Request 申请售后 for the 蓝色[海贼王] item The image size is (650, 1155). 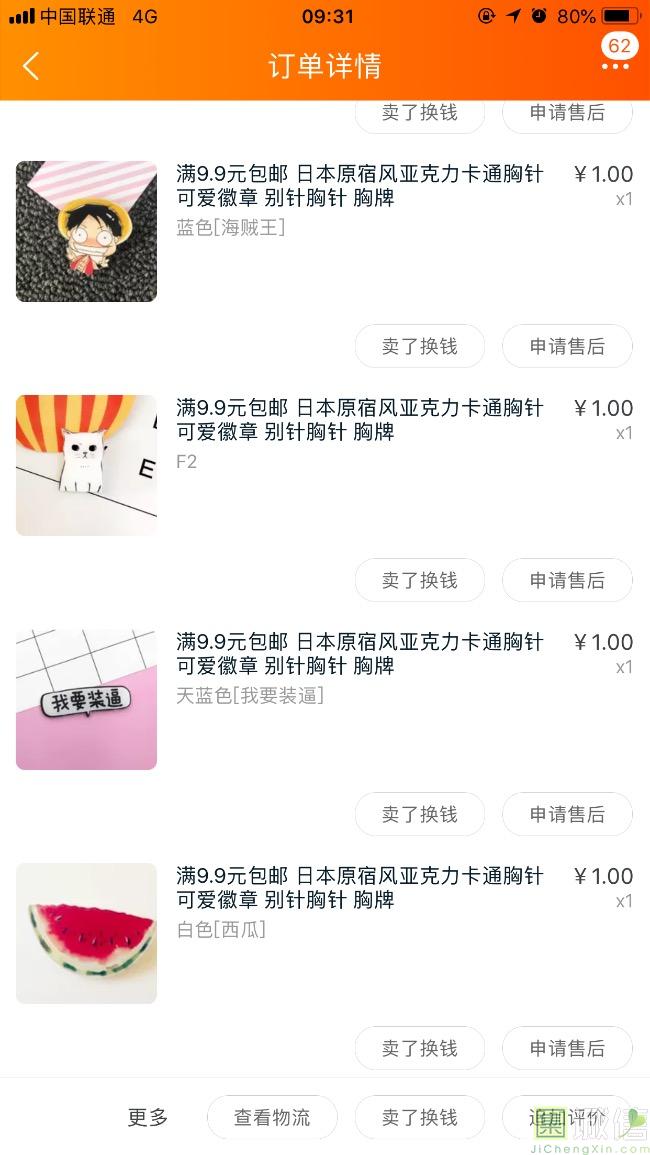point(567,346)
